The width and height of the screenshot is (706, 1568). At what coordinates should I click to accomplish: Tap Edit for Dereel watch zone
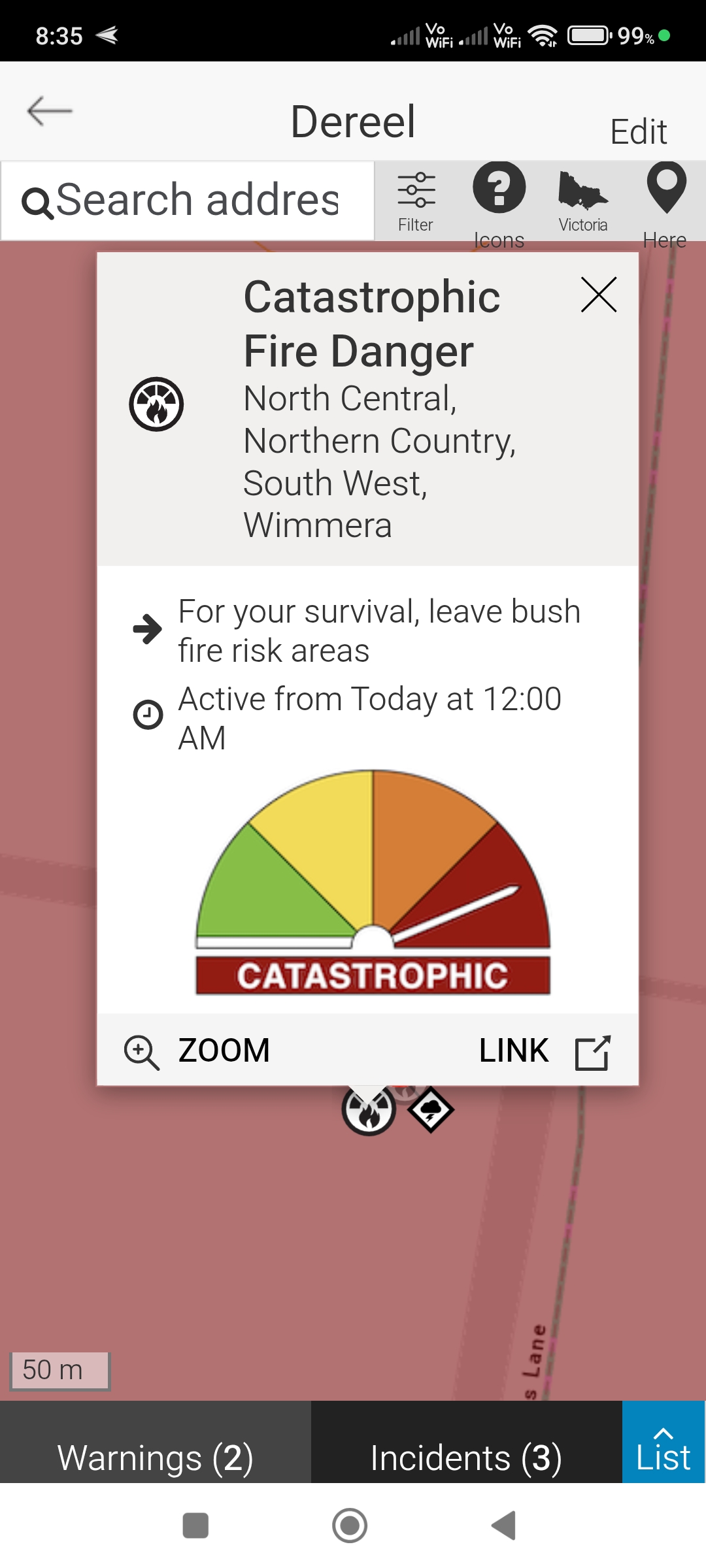click(637, 131)
